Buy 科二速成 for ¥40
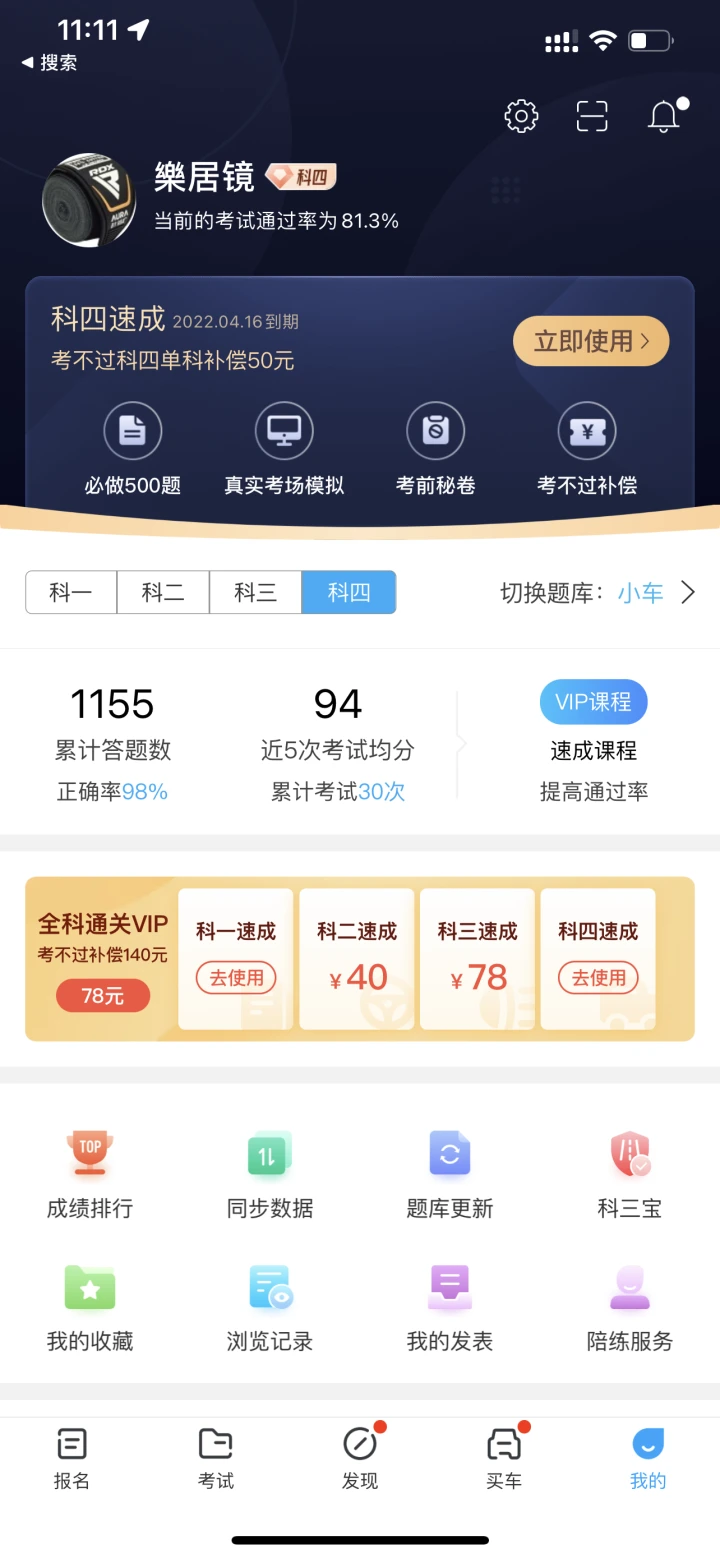The image size is (720, 1558). click(x=357, y=958)
